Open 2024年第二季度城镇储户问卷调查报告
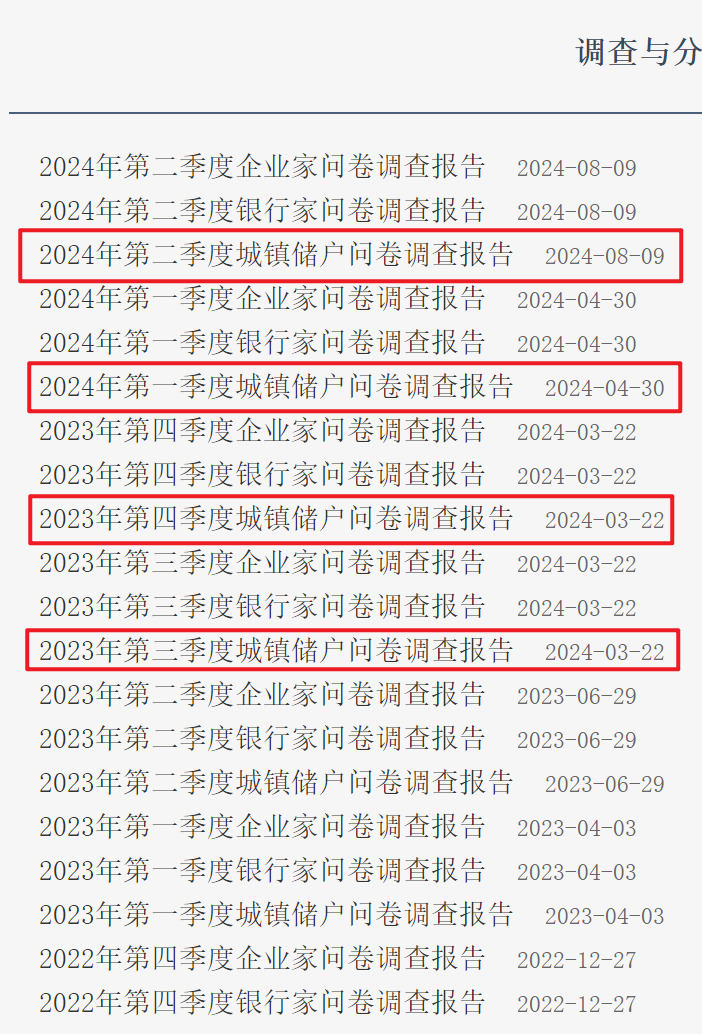The height and width of the screenshot is (1034, 702). pyautogui.click(x=276, y=255)
